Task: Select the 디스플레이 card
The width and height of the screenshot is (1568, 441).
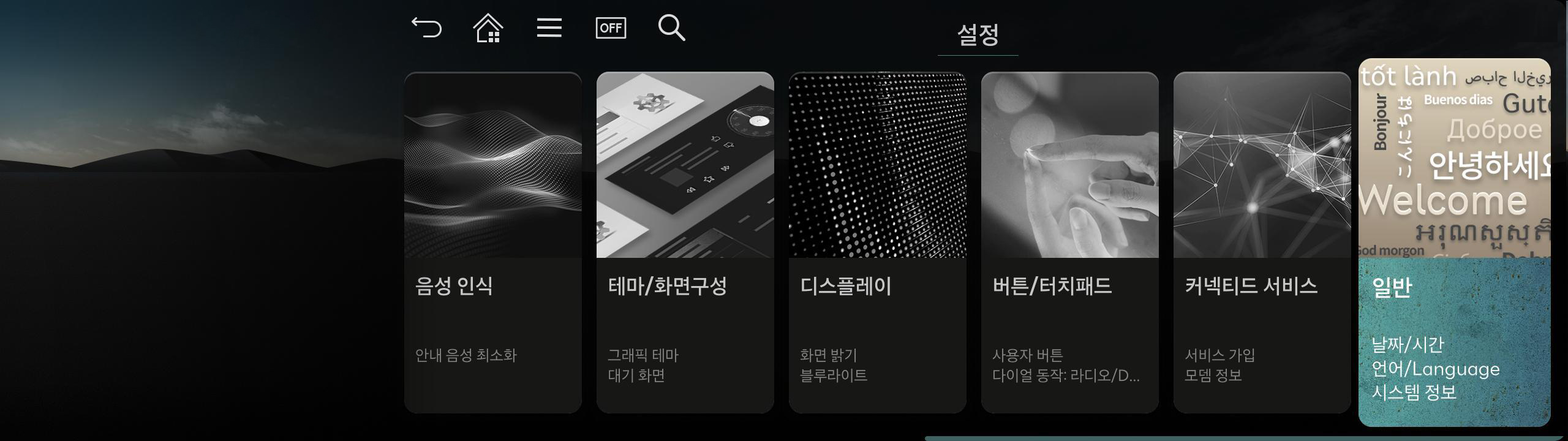Action: [x=877, y=243]
